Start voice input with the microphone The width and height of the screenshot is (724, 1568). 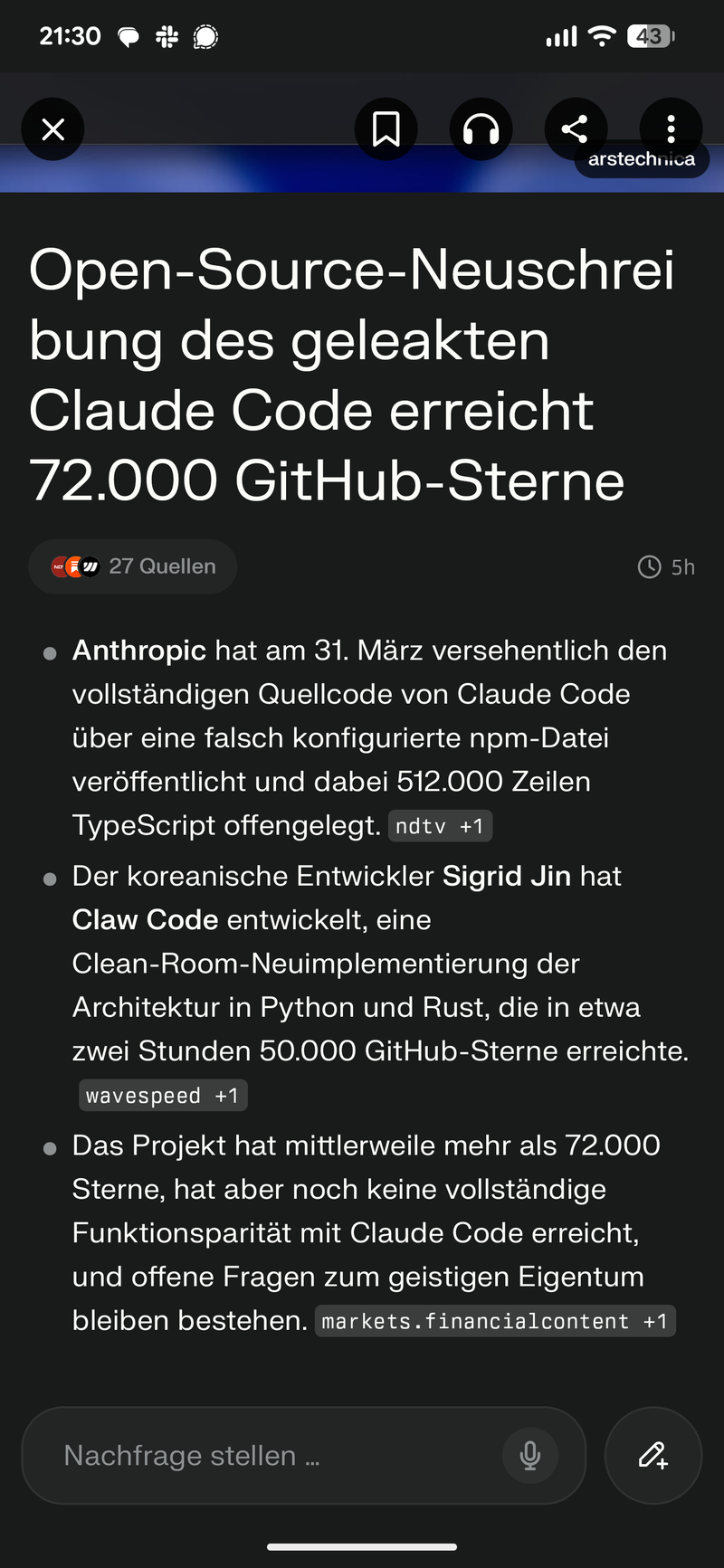(530, 1455)
